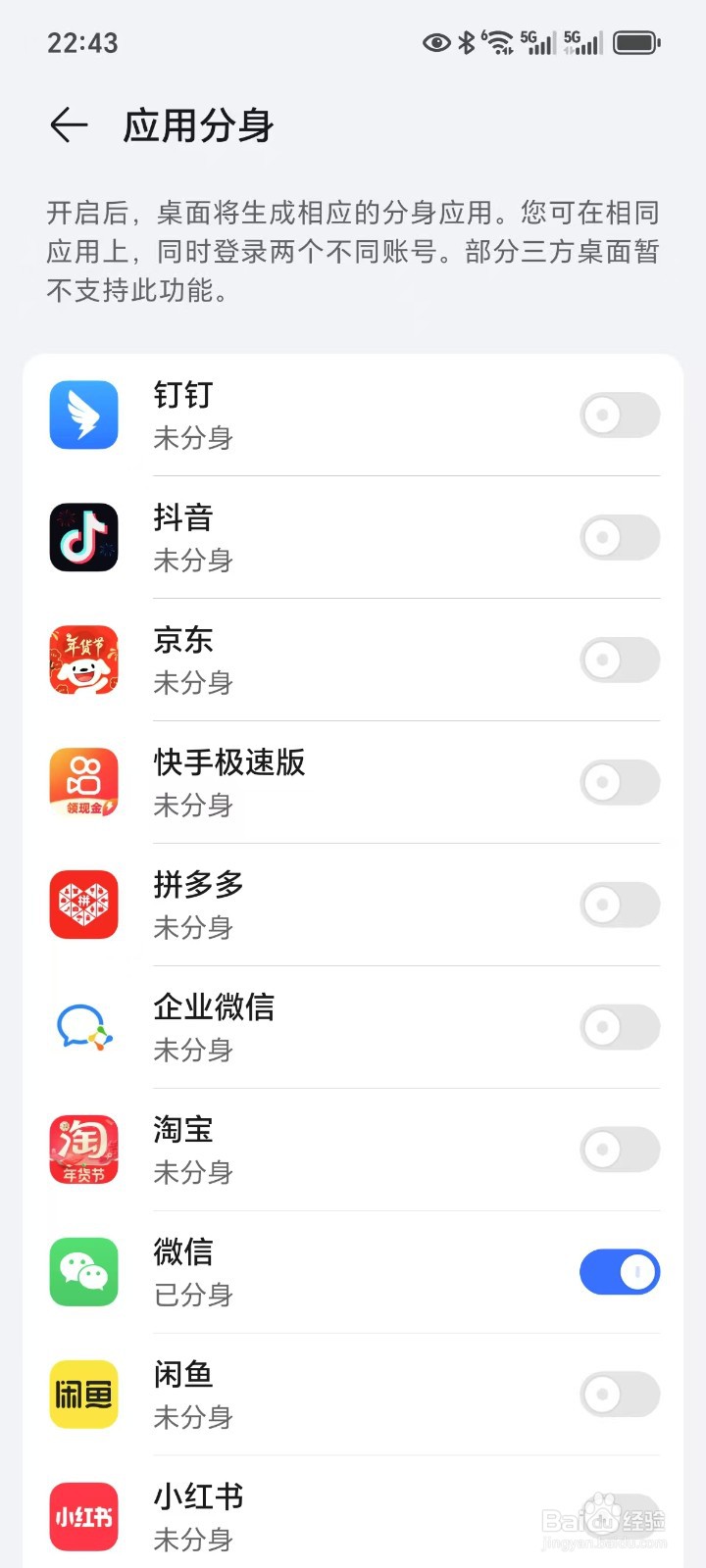This screenshot has height=1568, width=706.
Task: Enable the 闲鱼 app clone toggle
Action: (619, 1395)
